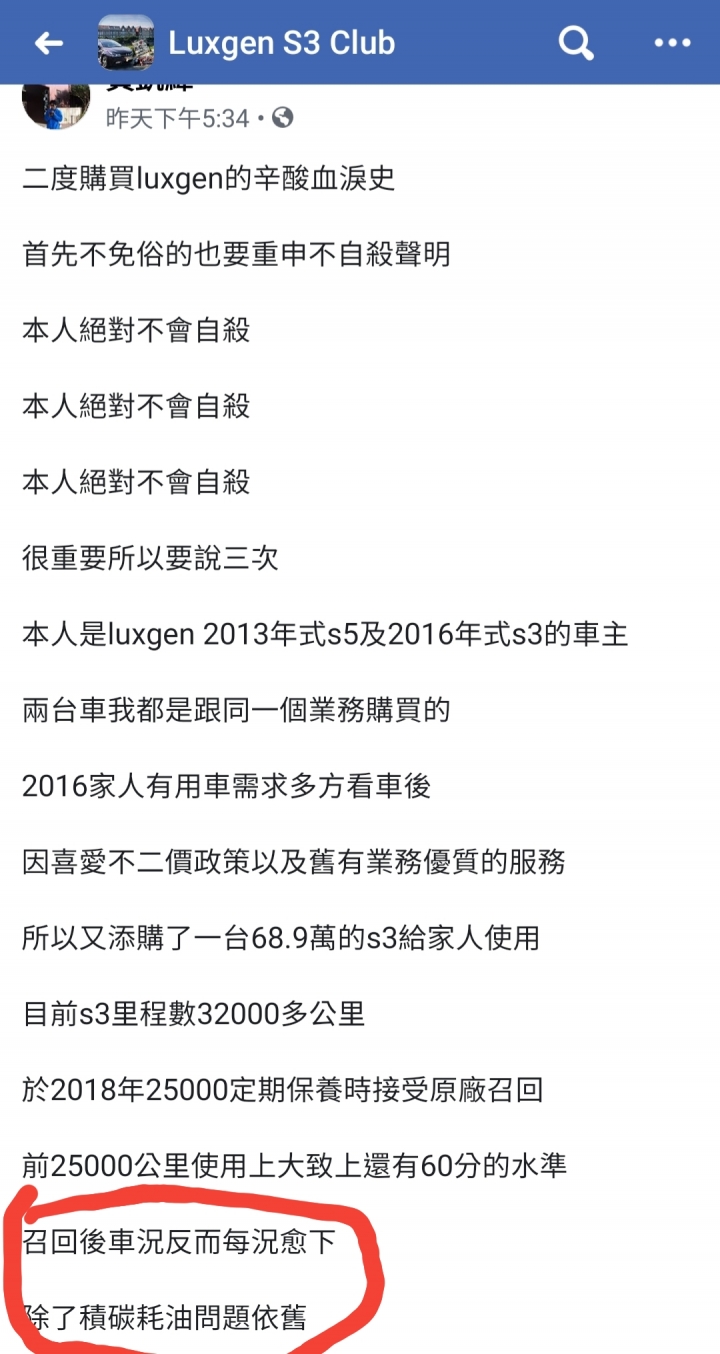Viewport: 720px width, 1354px height.
Task: Open the post timestamp 昨天下午5:34
Action: tap(178, 118)
